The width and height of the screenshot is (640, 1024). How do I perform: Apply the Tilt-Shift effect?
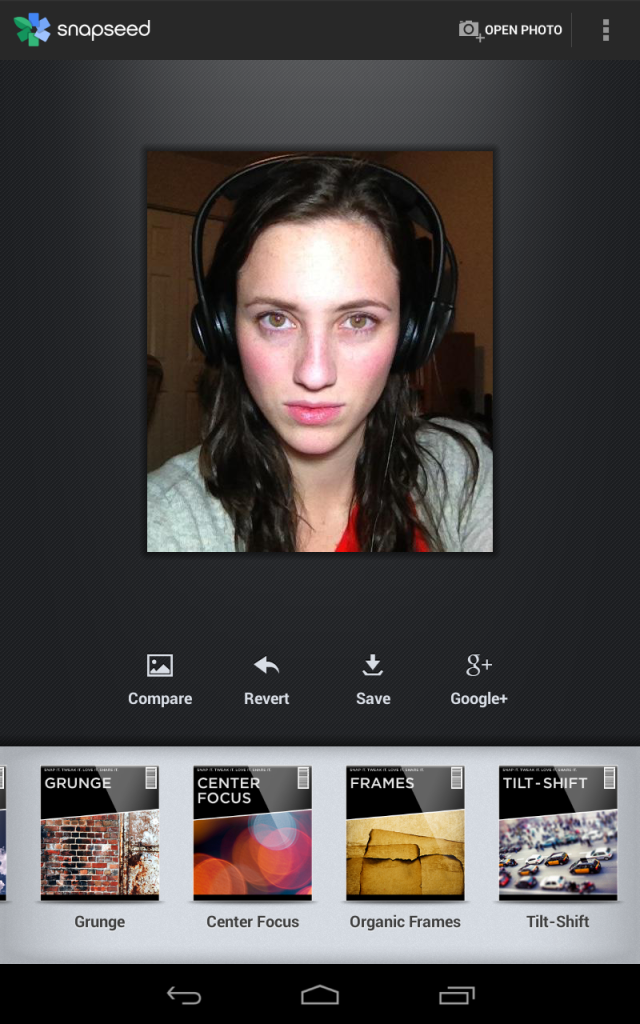point(558,833)
